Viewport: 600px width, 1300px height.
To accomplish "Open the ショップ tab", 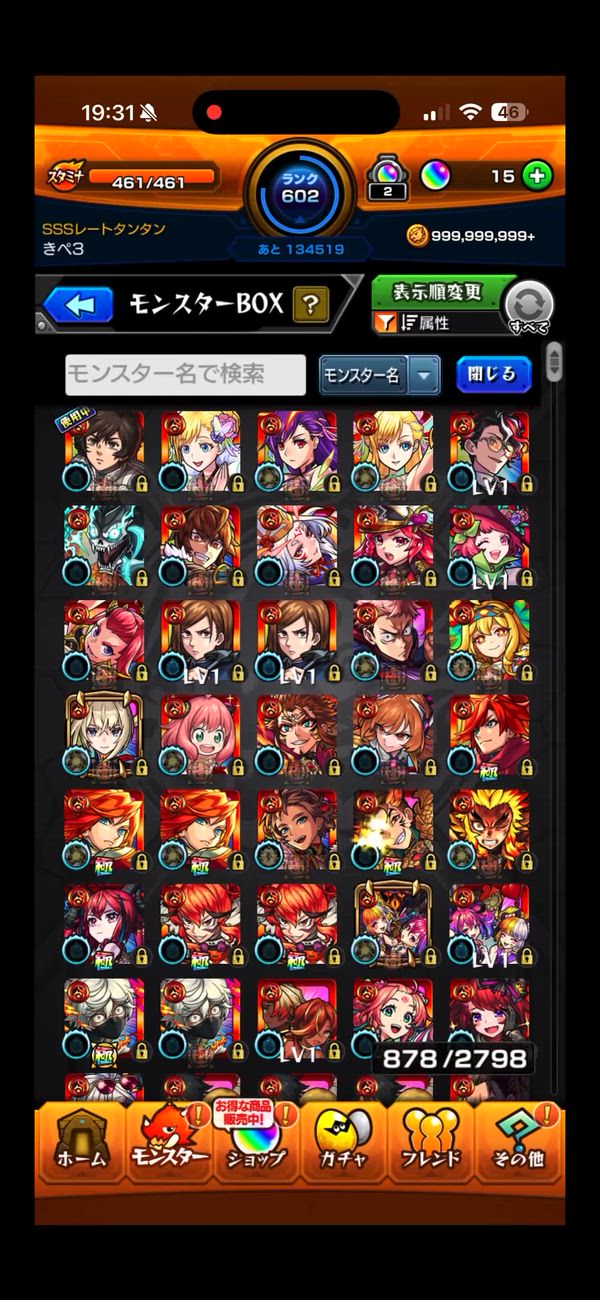I will (256, 1143).
